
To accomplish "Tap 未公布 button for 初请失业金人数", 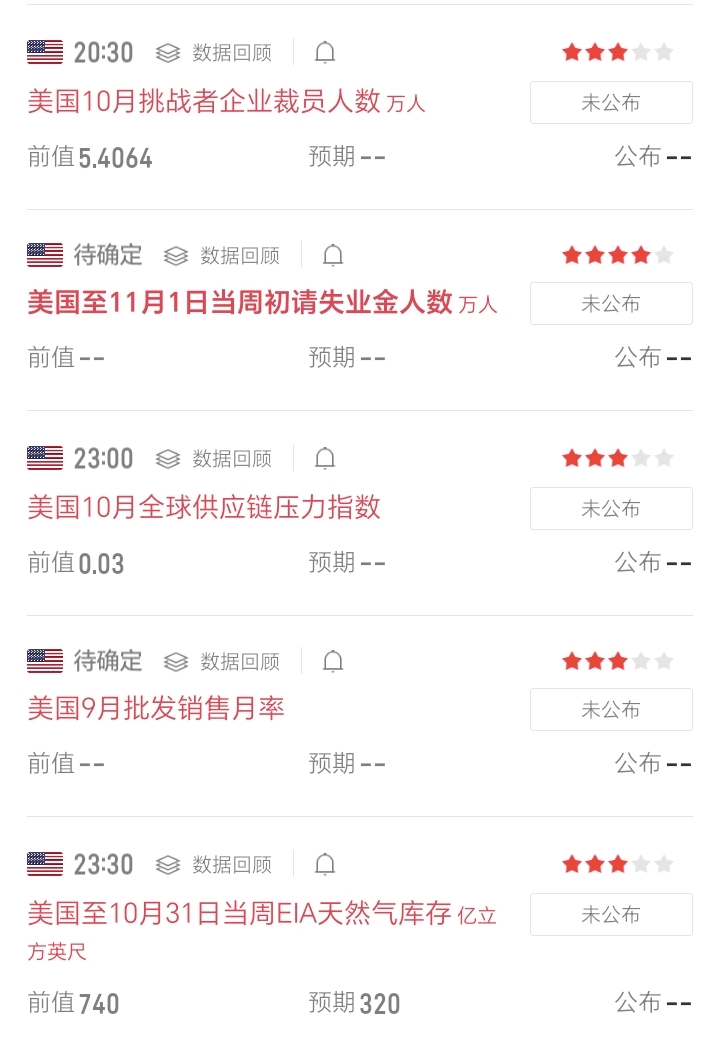I will [611, 304].
